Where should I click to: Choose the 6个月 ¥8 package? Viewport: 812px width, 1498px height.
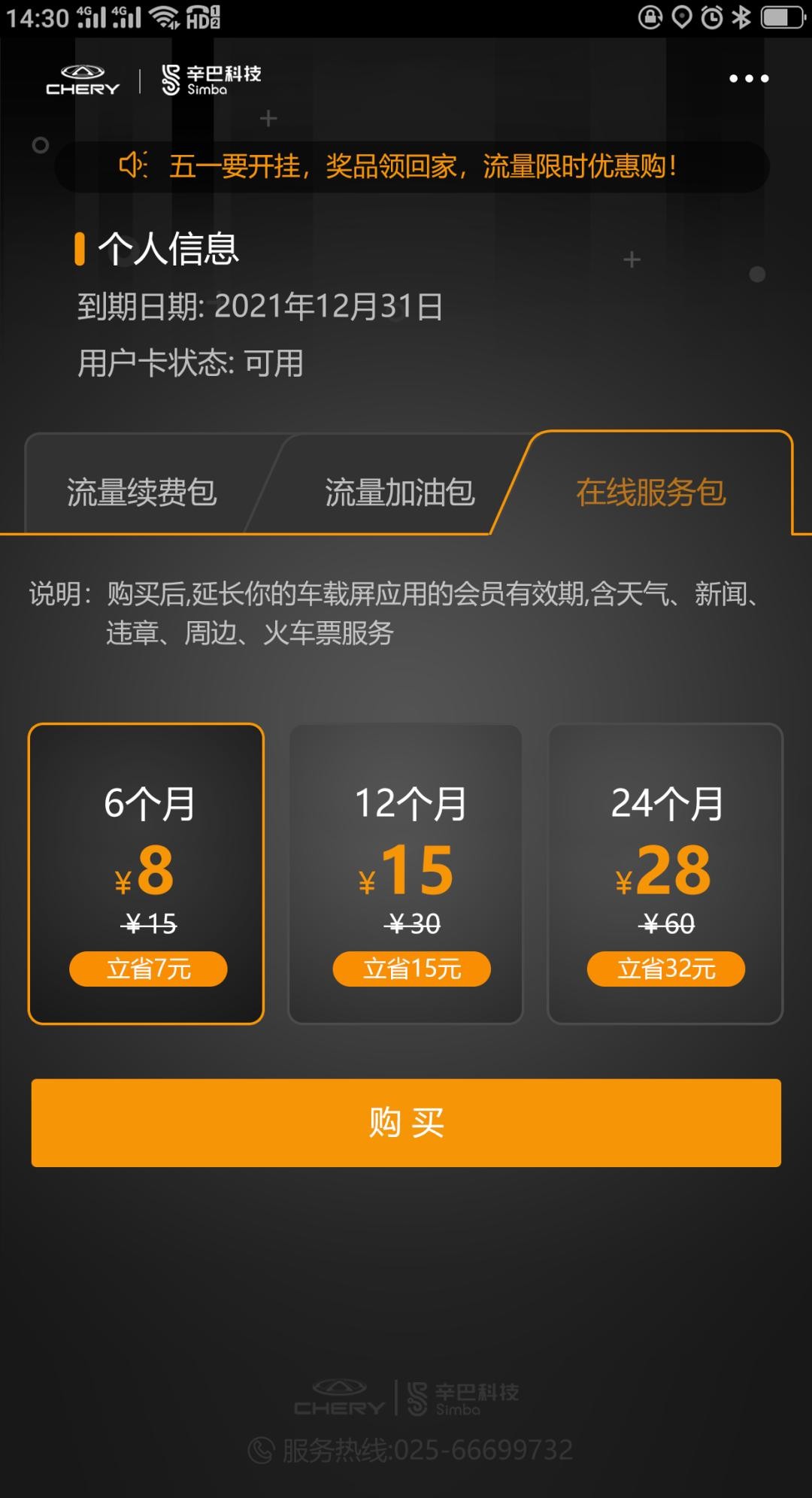point(147,873)
